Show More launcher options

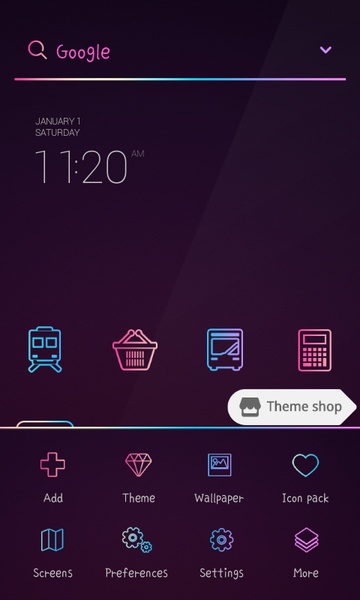click(306, 553)
